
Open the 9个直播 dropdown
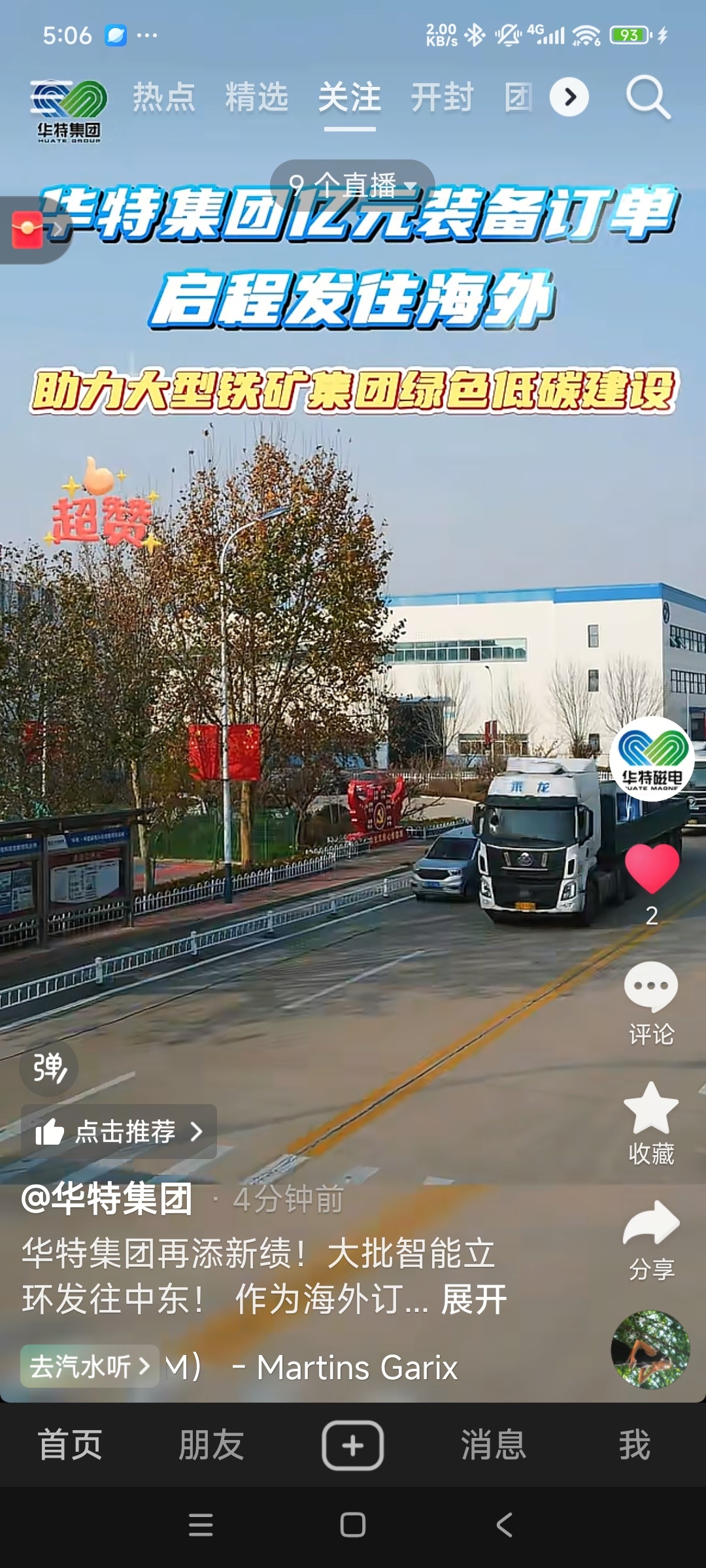pos(352,185)
